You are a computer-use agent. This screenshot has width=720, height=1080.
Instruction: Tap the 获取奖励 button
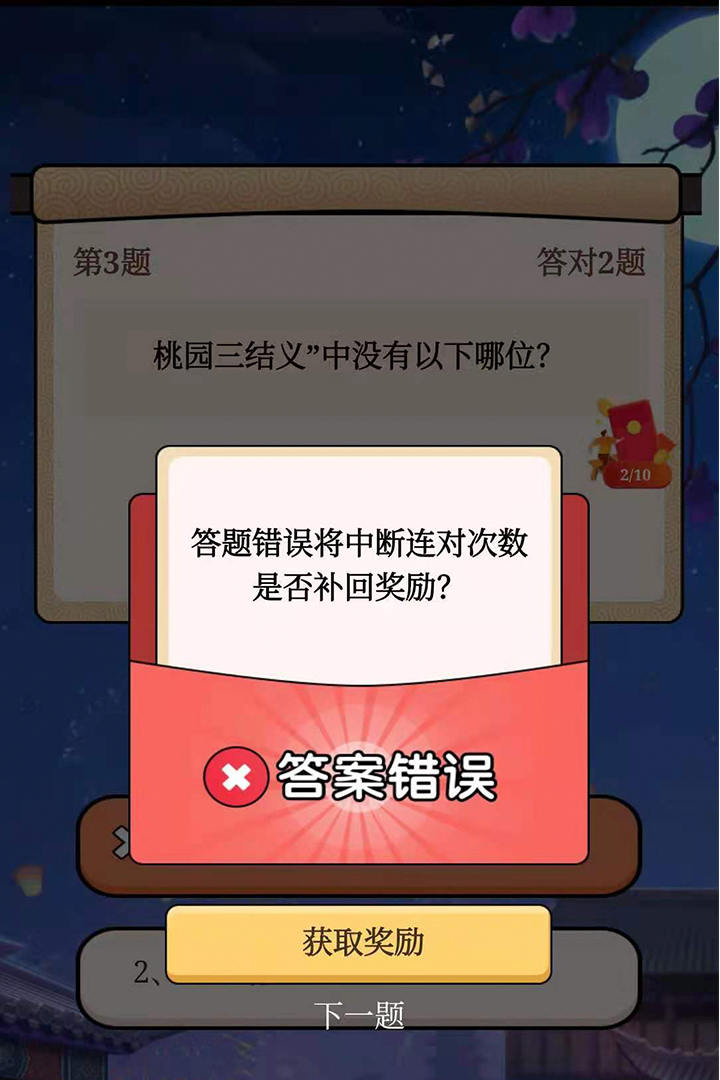[x=358, y=943]
